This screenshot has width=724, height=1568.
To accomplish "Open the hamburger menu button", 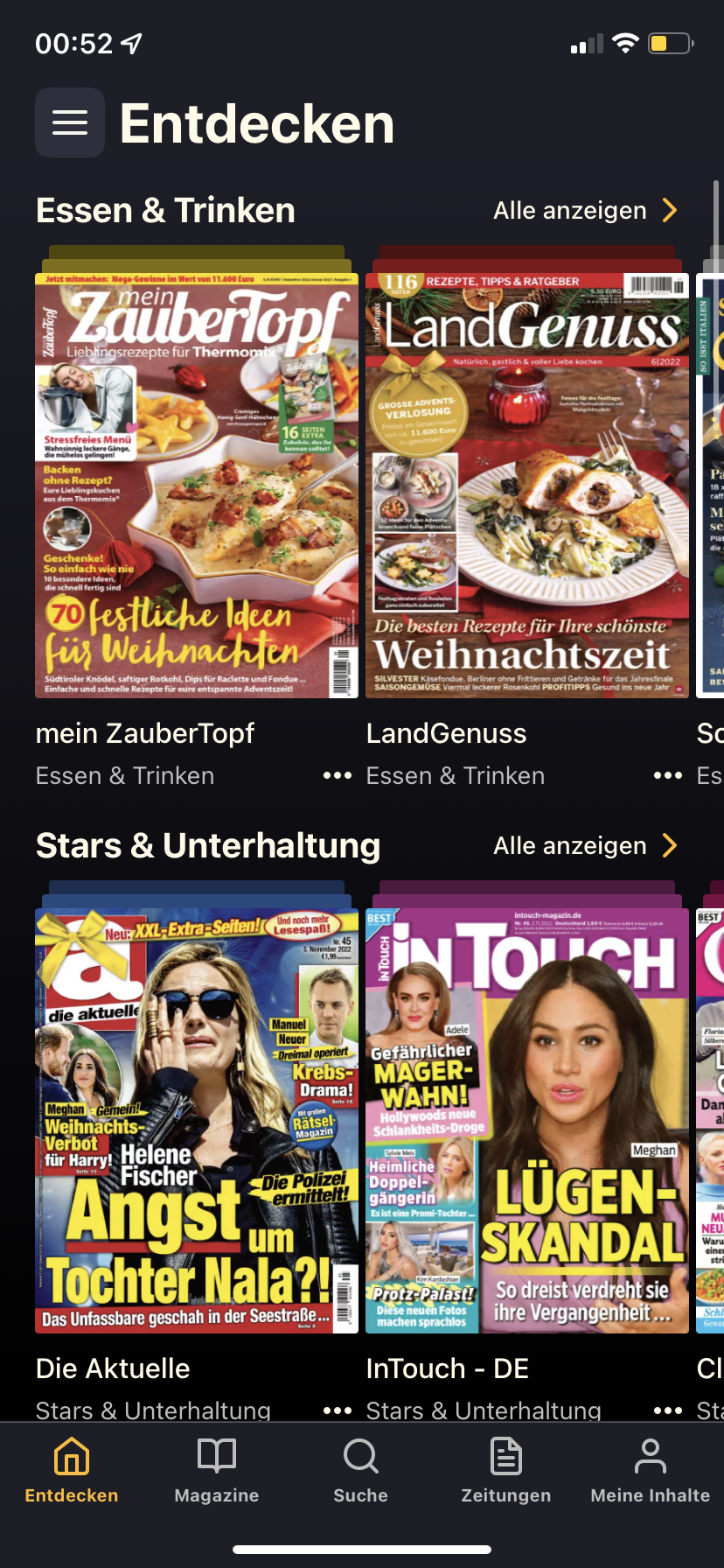I will tap(70, 122).
